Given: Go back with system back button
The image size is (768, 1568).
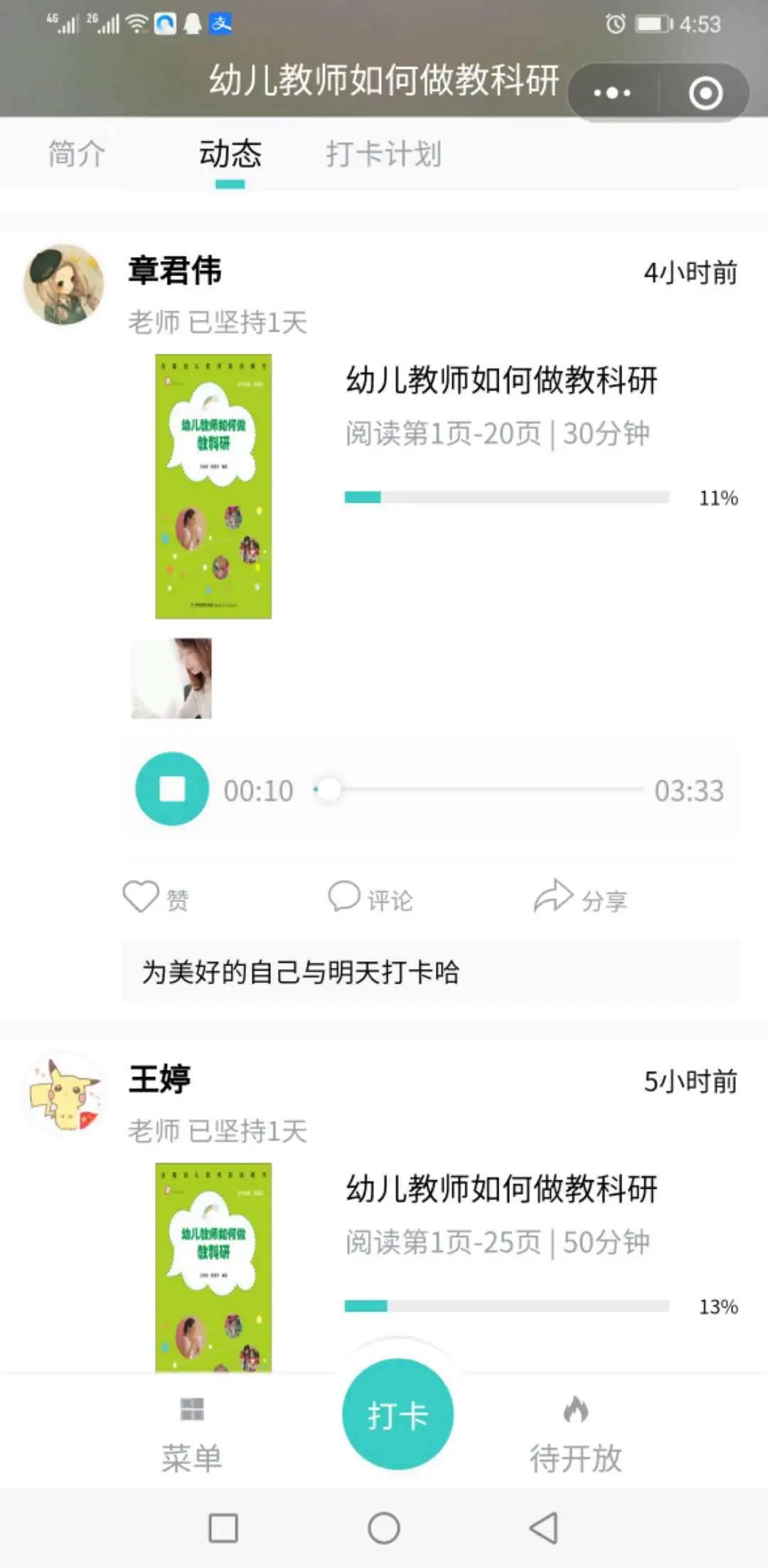Looking at the screenshot, I should (544, 1528).
